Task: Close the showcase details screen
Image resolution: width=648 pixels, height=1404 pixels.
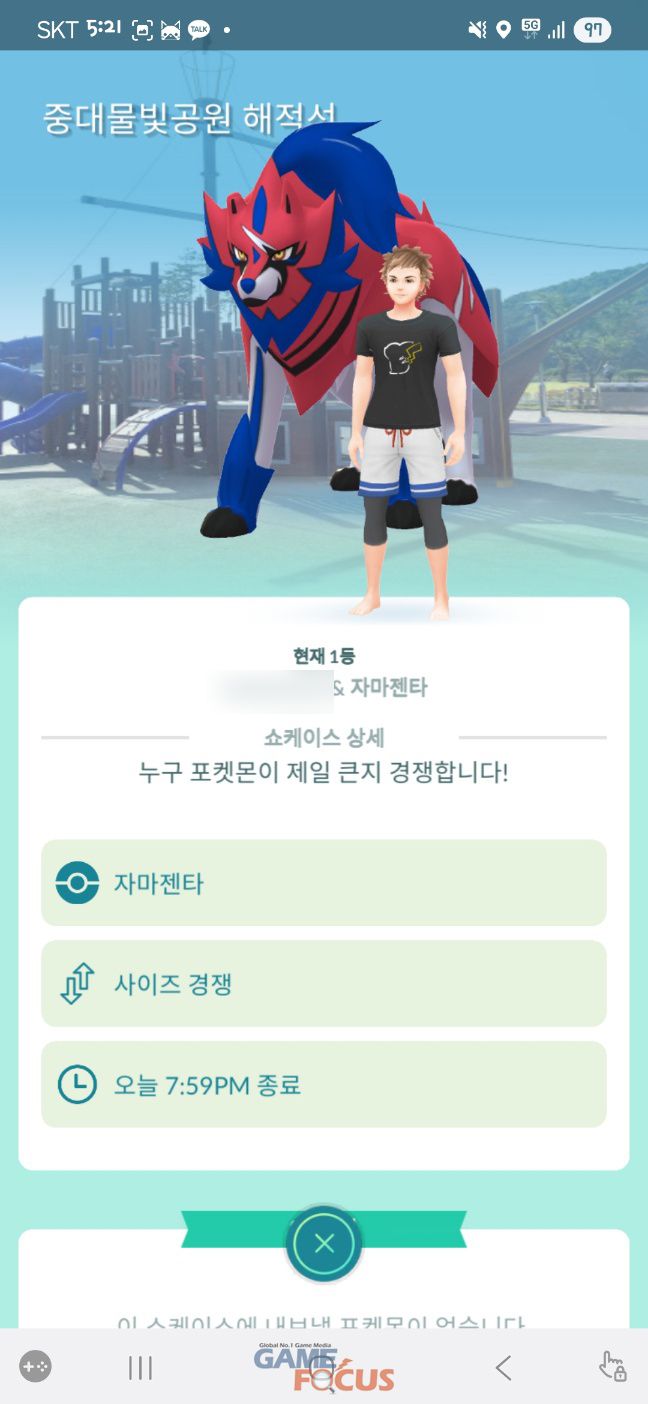Action: tap(323, 1244)
